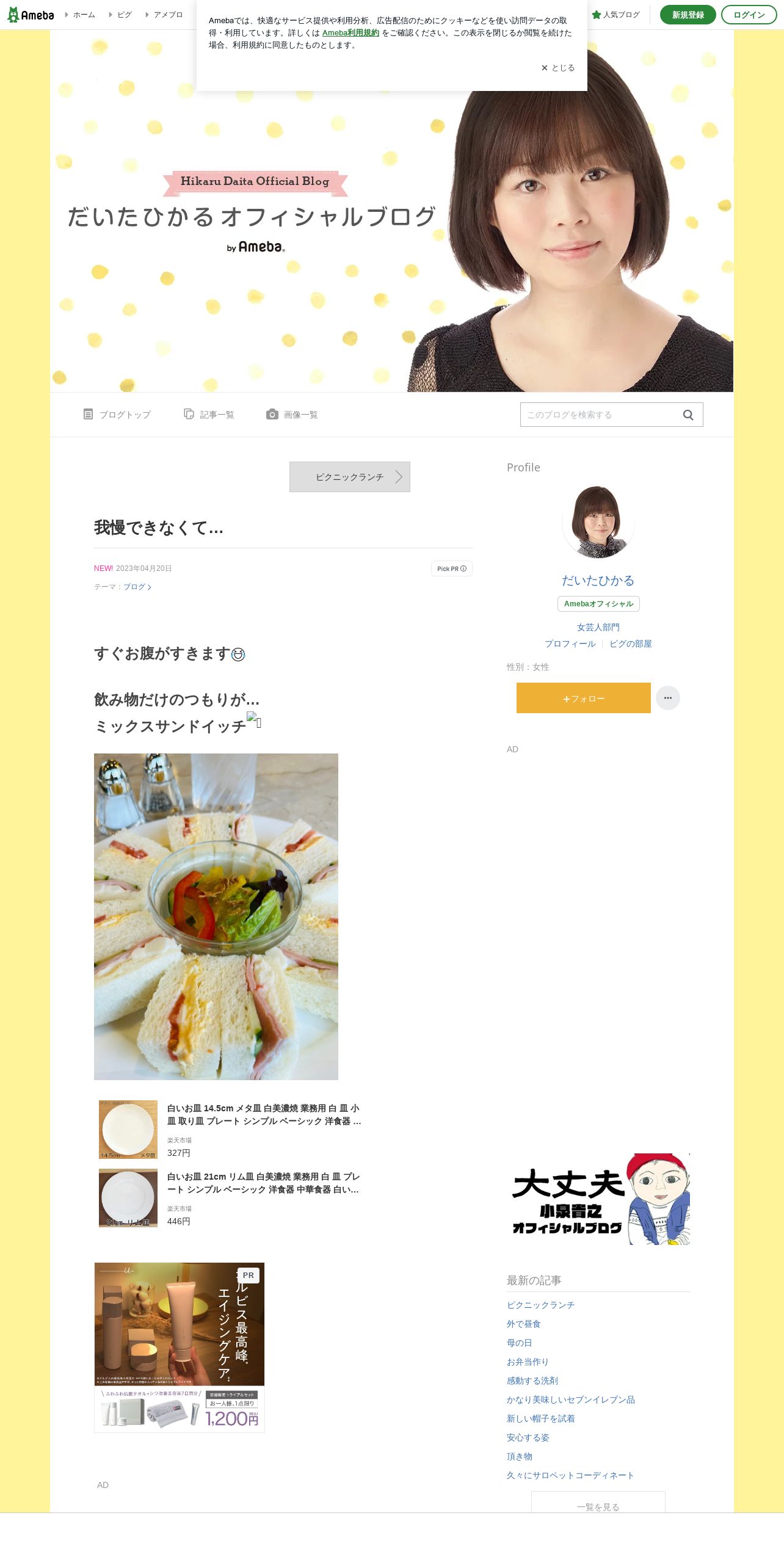Screen dimensions: 784x1568
Task: Open the Ameba利用規約 link
Action: [350, 33]
